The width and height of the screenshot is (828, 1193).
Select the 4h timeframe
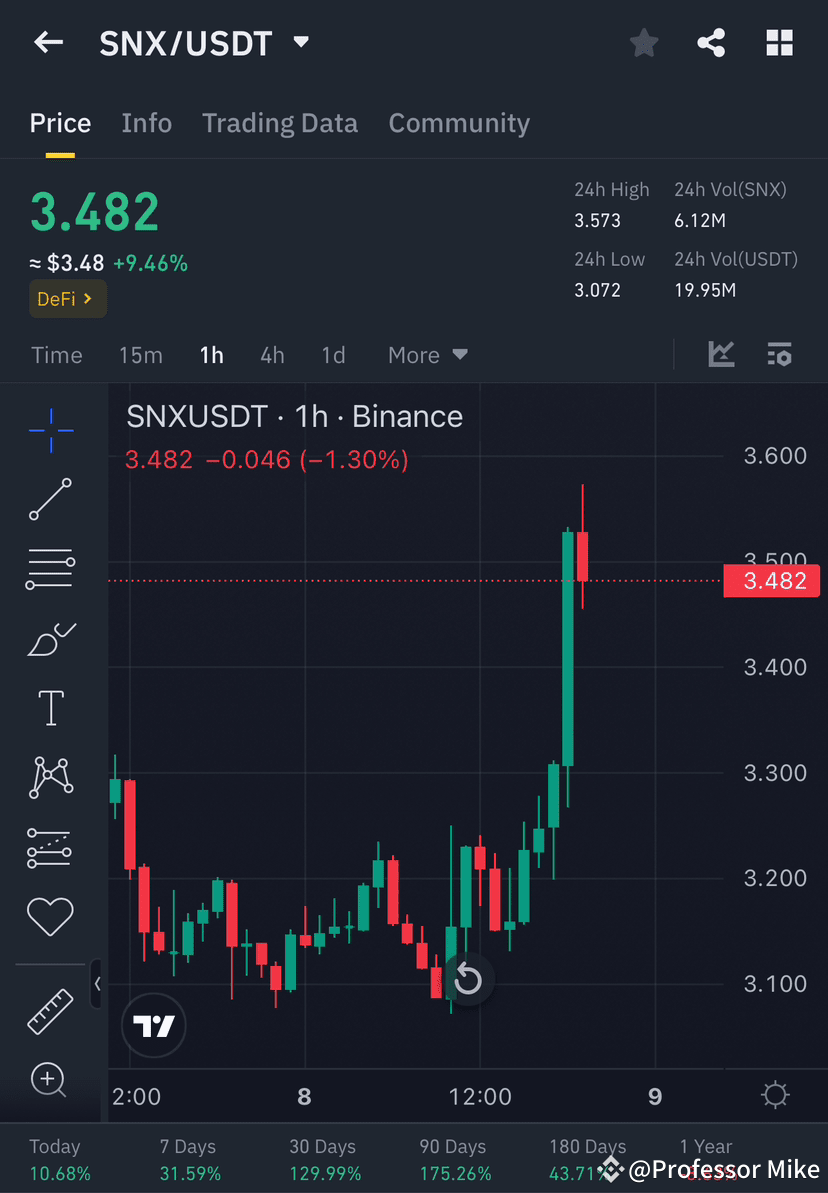[272, 354]
